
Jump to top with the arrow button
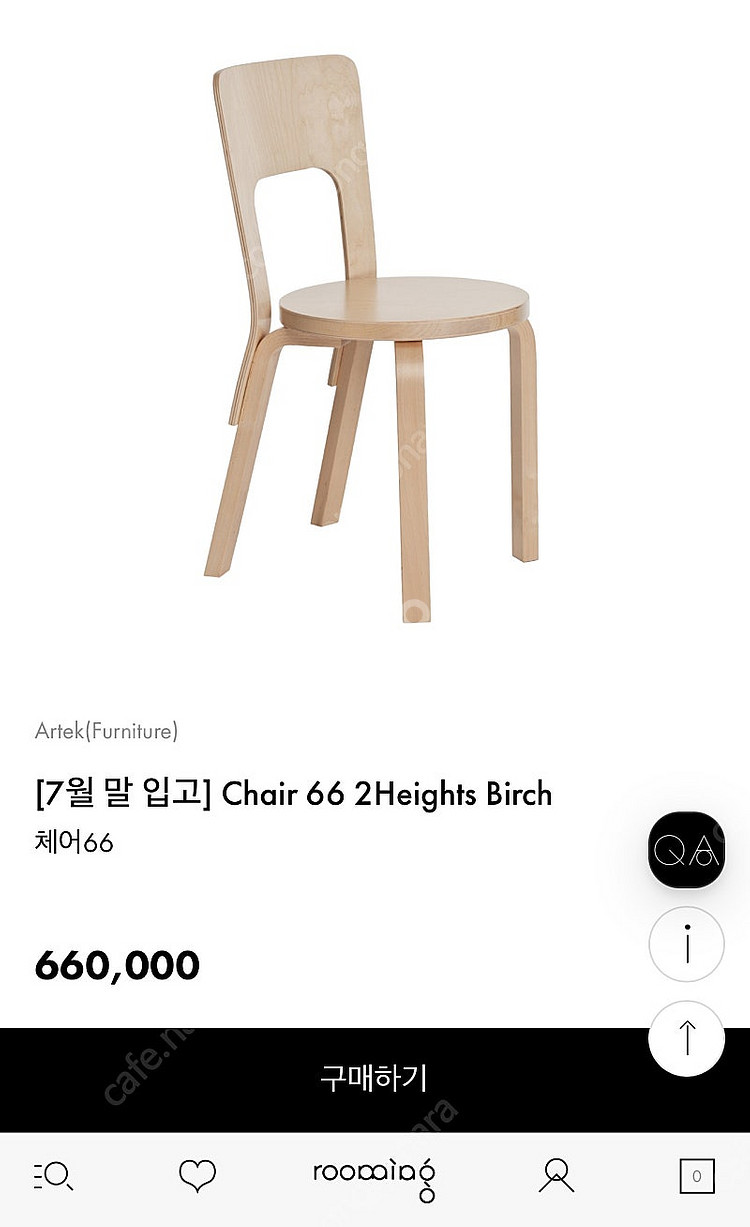click(x=686, y=1037)
